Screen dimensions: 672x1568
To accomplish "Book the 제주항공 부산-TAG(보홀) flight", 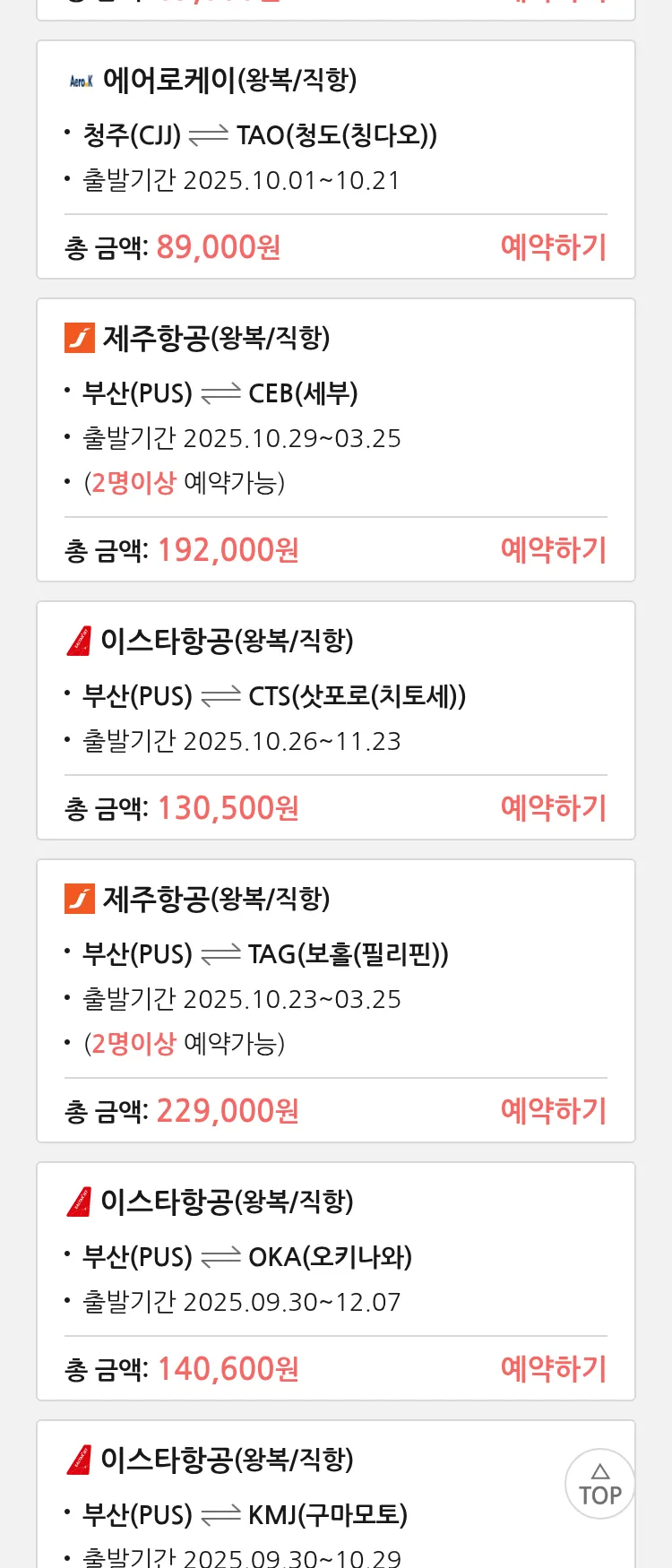I will pyautogui.click(x=553, y=1110).
